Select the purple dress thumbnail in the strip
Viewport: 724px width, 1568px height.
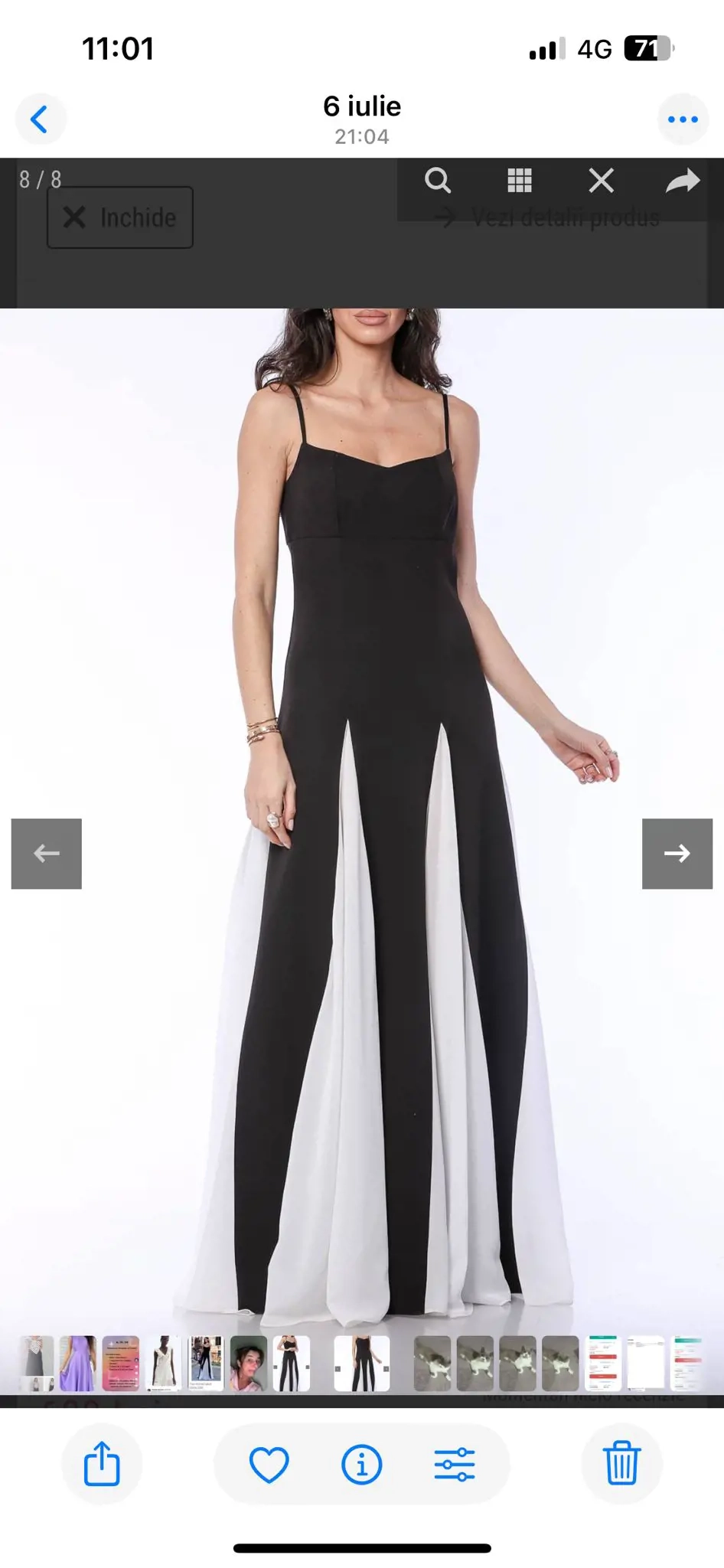(x=78, y=1364)
